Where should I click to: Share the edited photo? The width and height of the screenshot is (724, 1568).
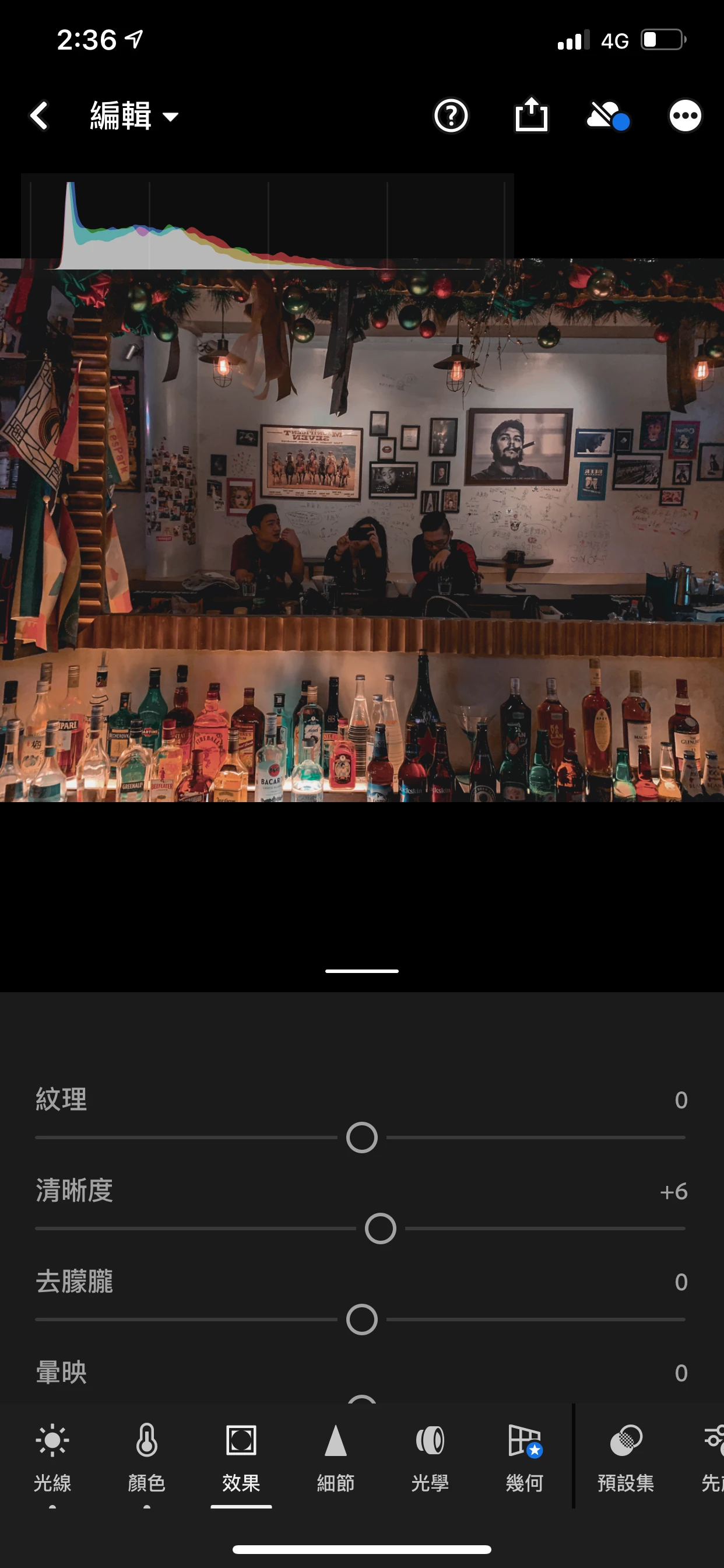(531, 114)
